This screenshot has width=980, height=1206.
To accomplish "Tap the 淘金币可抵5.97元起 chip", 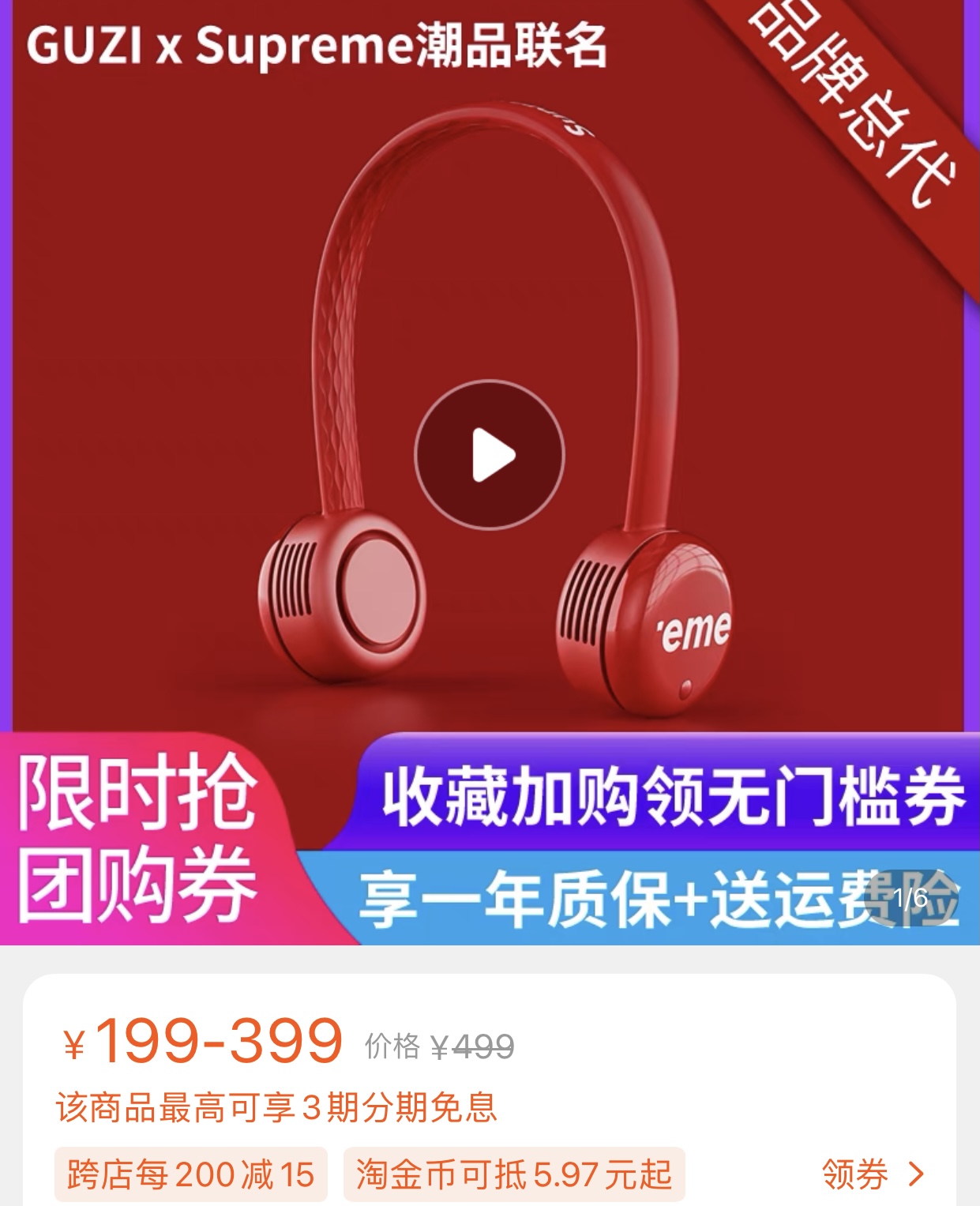I will click(x=513, y=1174).
